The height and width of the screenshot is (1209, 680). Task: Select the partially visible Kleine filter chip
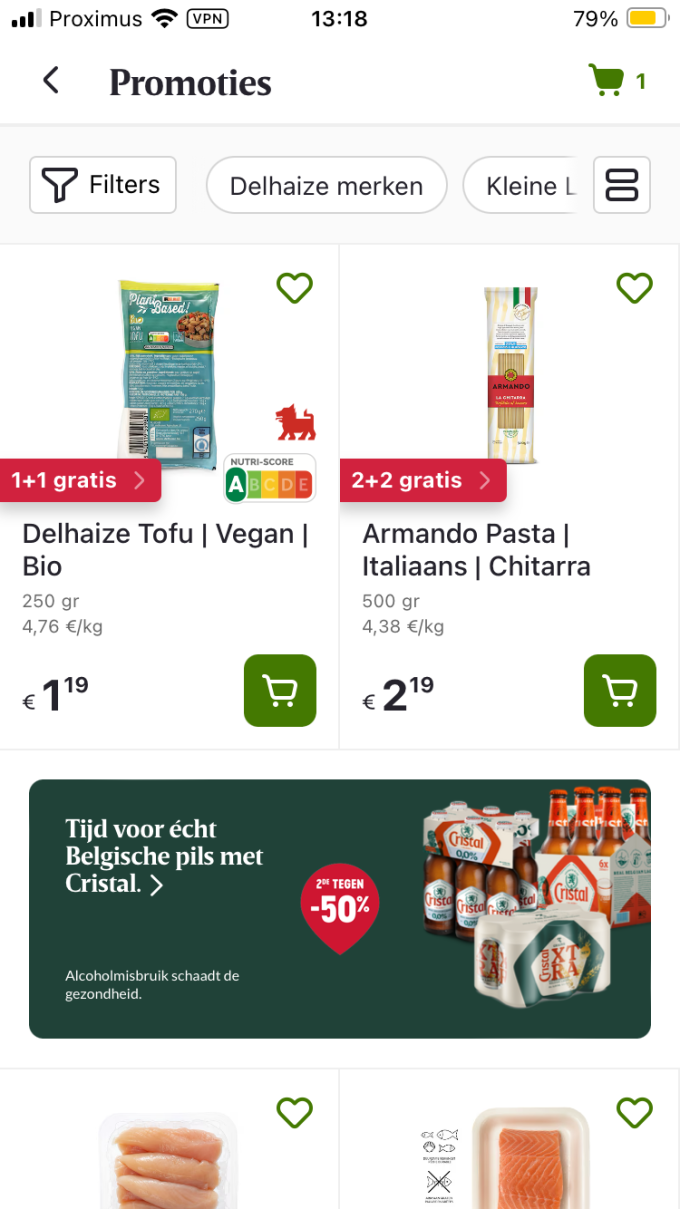(x=528, y=186)
